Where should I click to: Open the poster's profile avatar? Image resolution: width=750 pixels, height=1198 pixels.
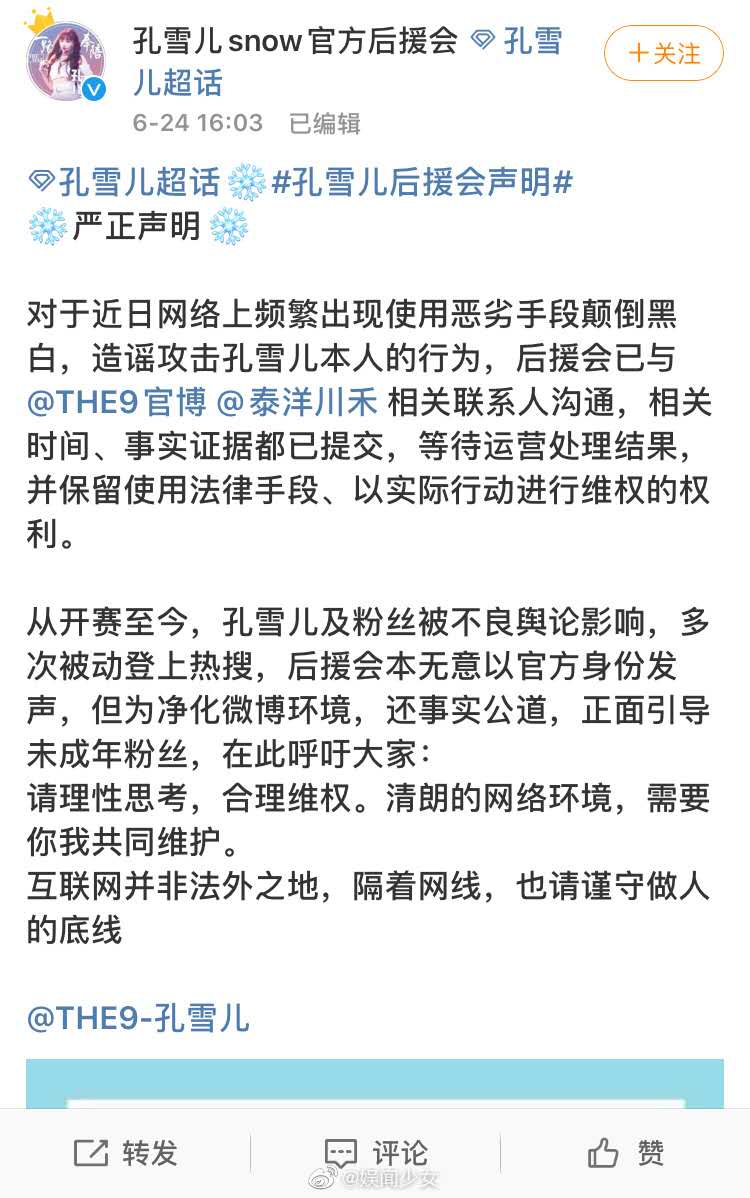pyautogui.click(x=66, y=60)
